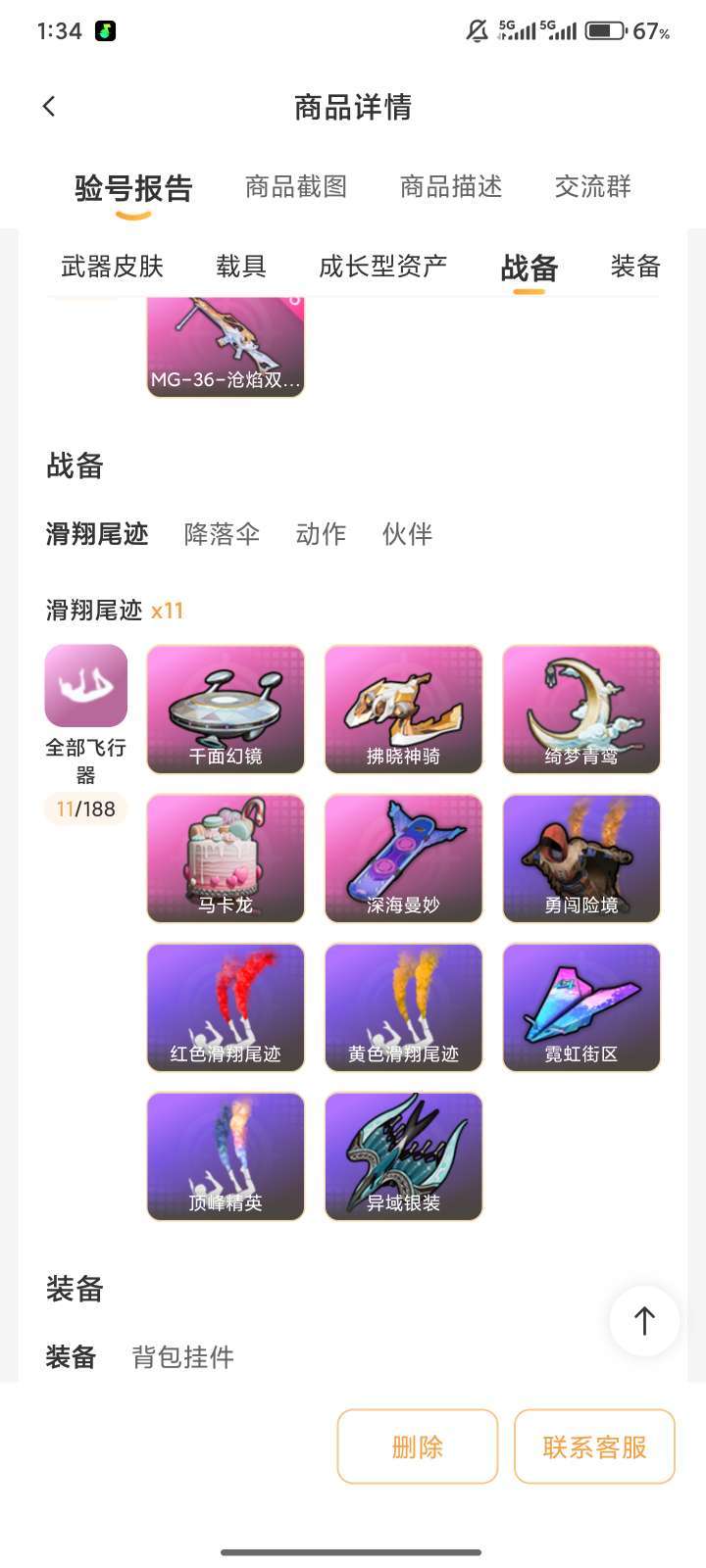Switch to the 交流群 tab
The height and width of the screenshot is (1568, 706).
[592, 186]
